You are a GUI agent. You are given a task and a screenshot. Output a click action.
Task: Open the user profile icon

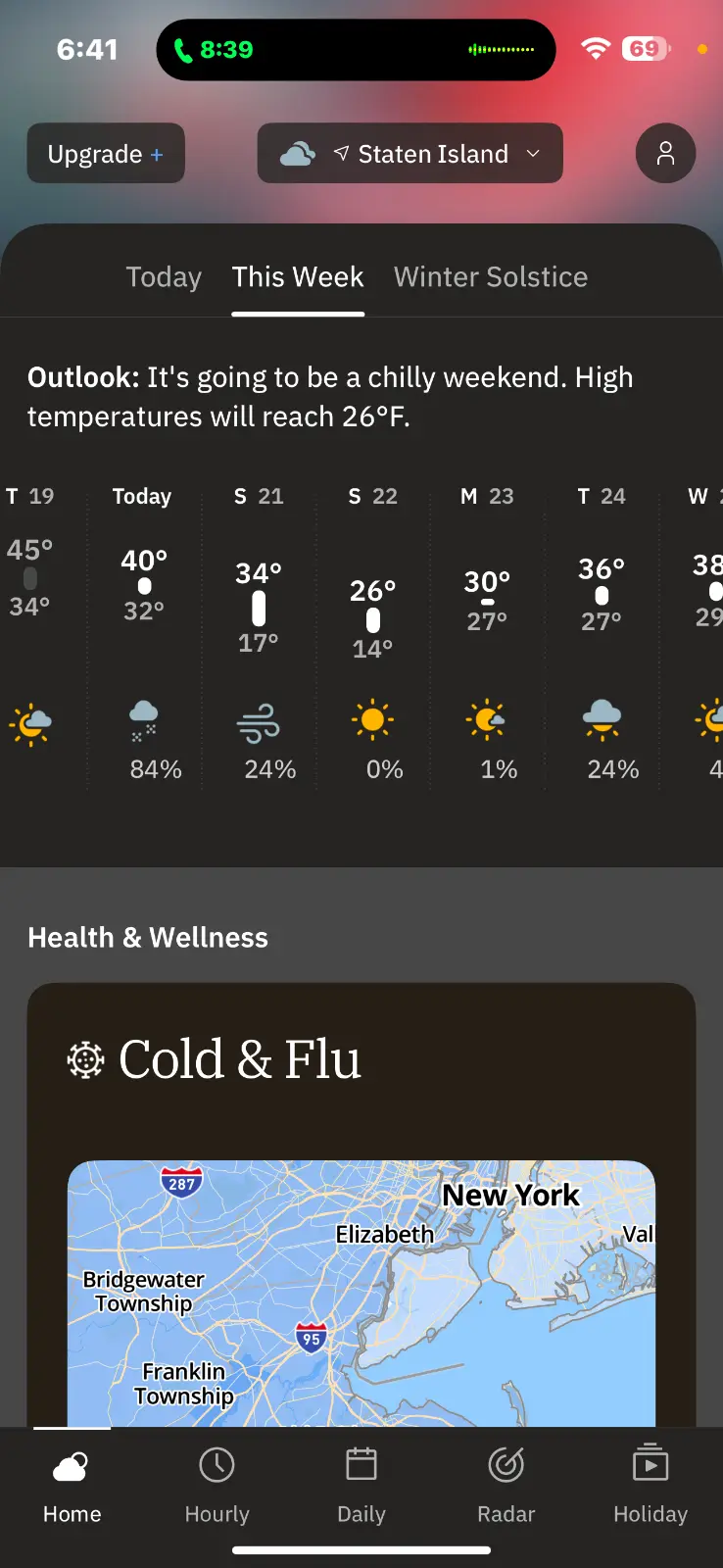665,154
